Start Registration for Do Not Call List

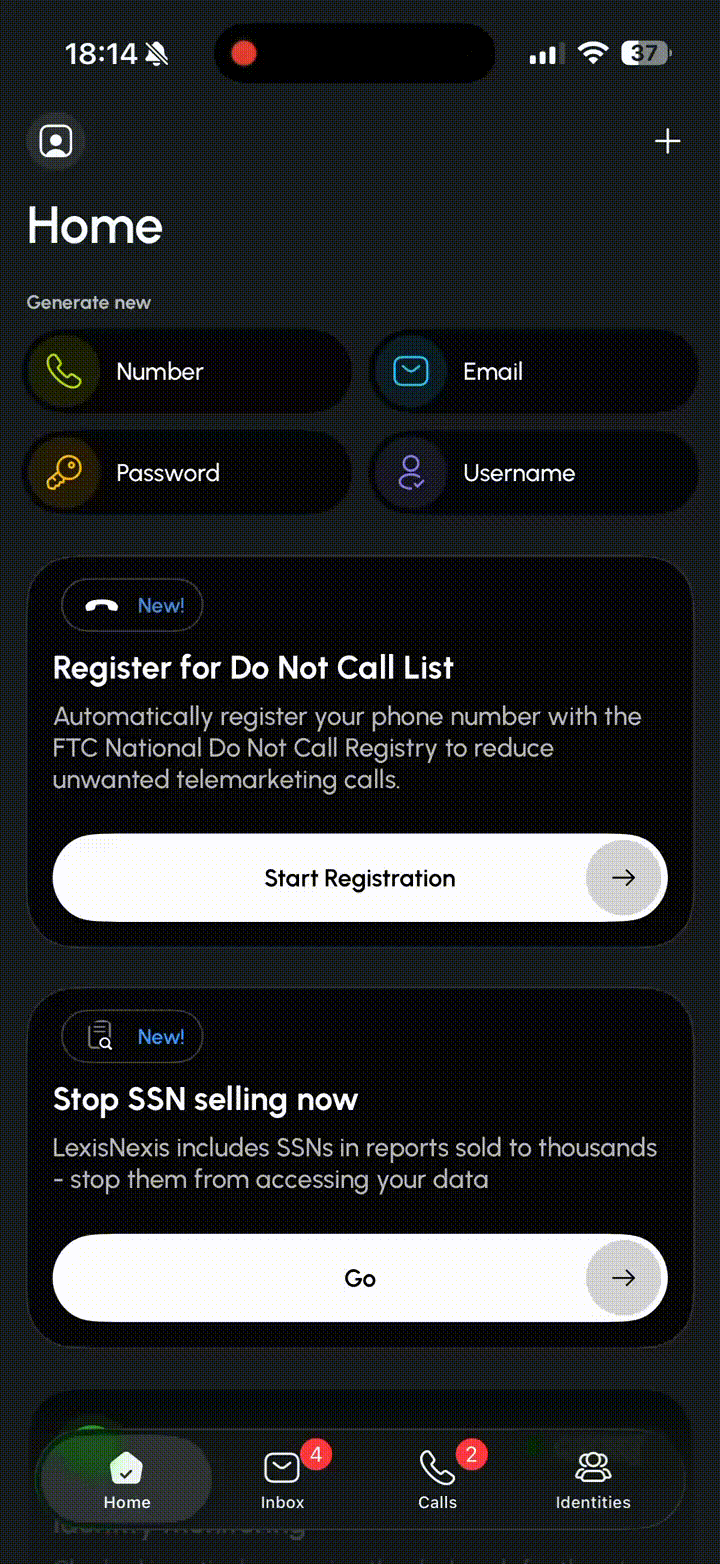360,878
